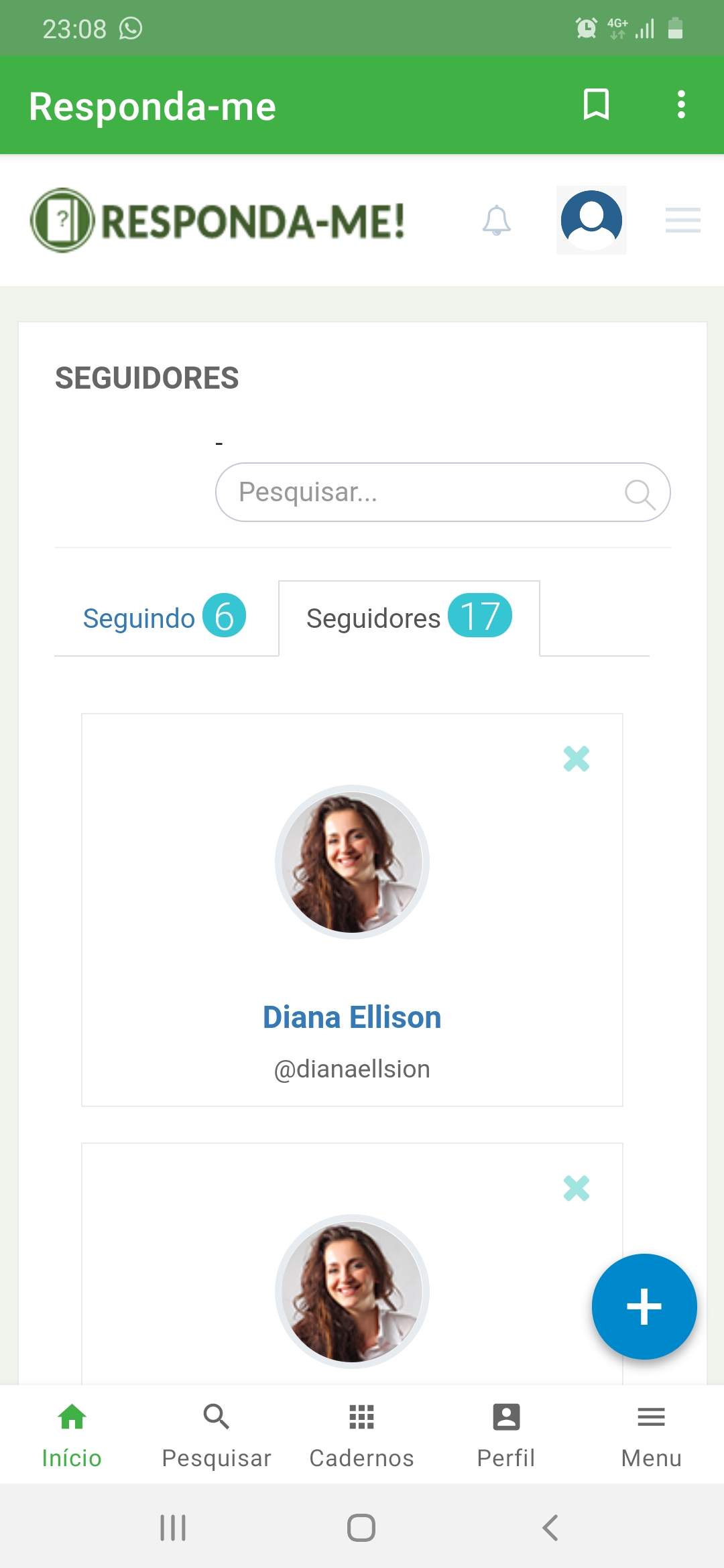Open Diana Ellison's profile name link

pyautogui.click(x=352, y=1017)
